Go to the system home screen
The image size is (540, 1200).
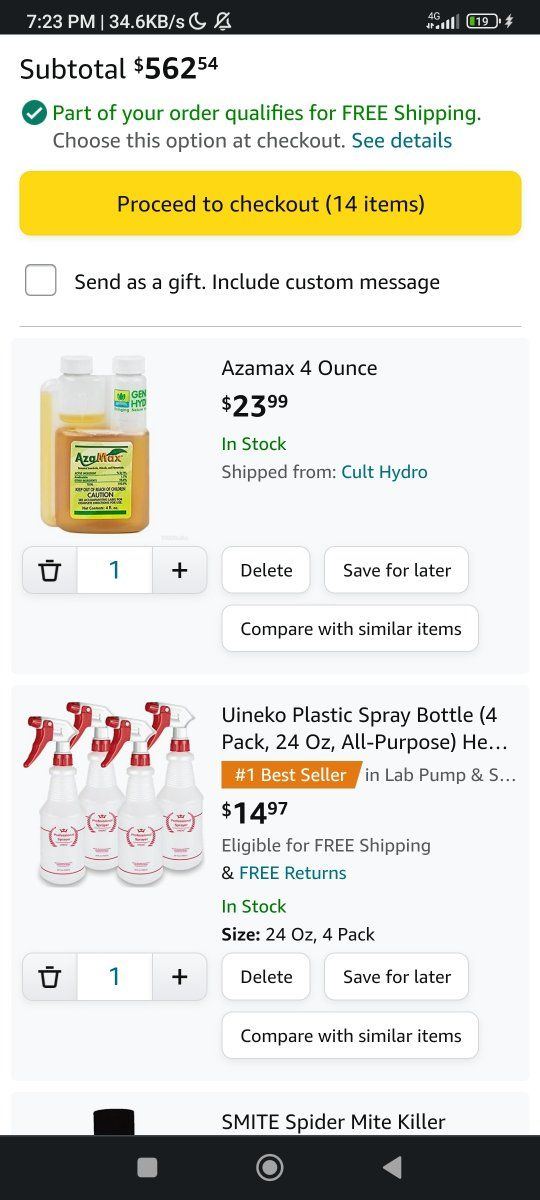pyautogui.click(x=269, y=1167)
